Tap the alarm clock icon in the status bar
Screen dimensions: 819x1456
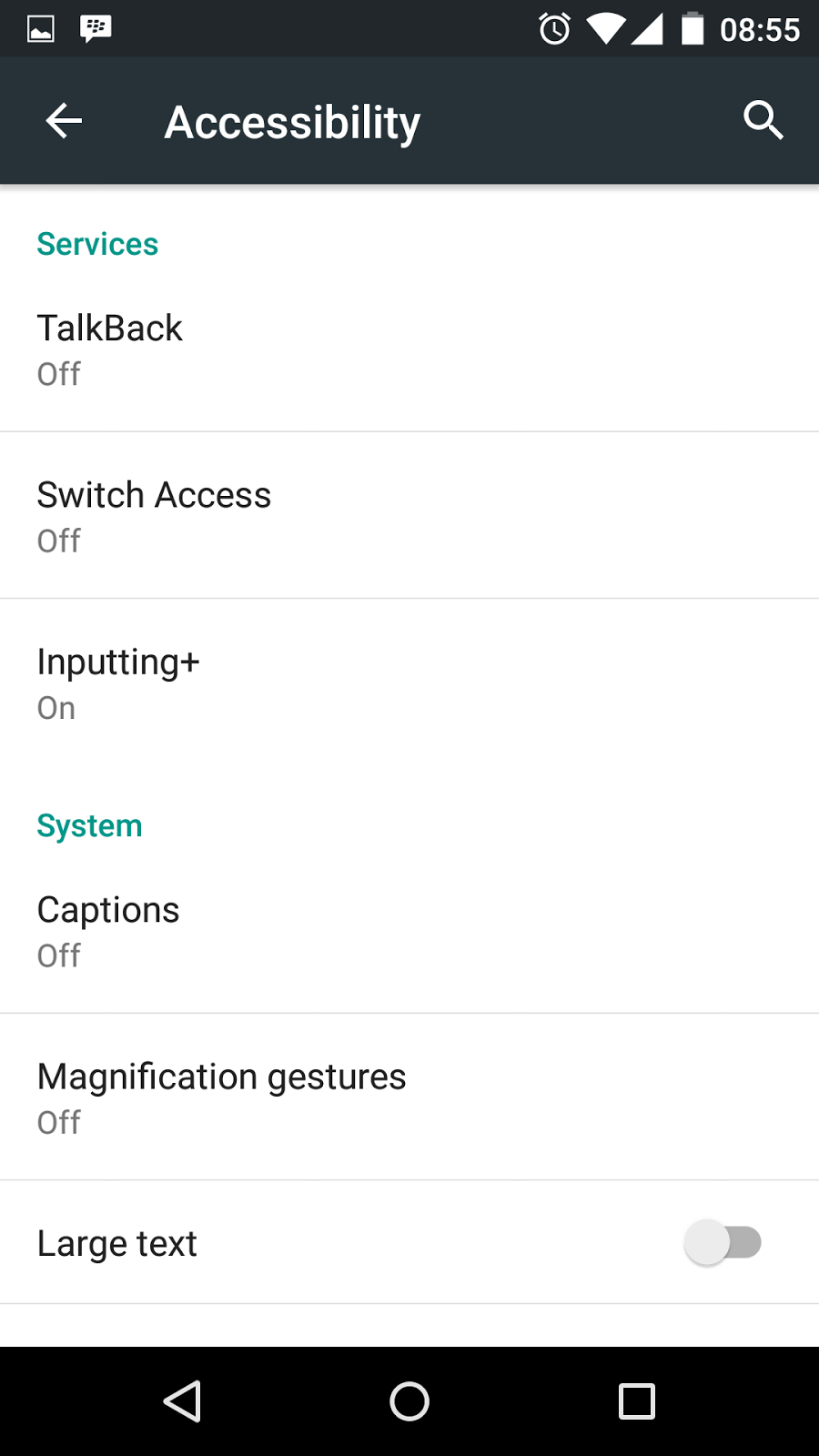554,29
